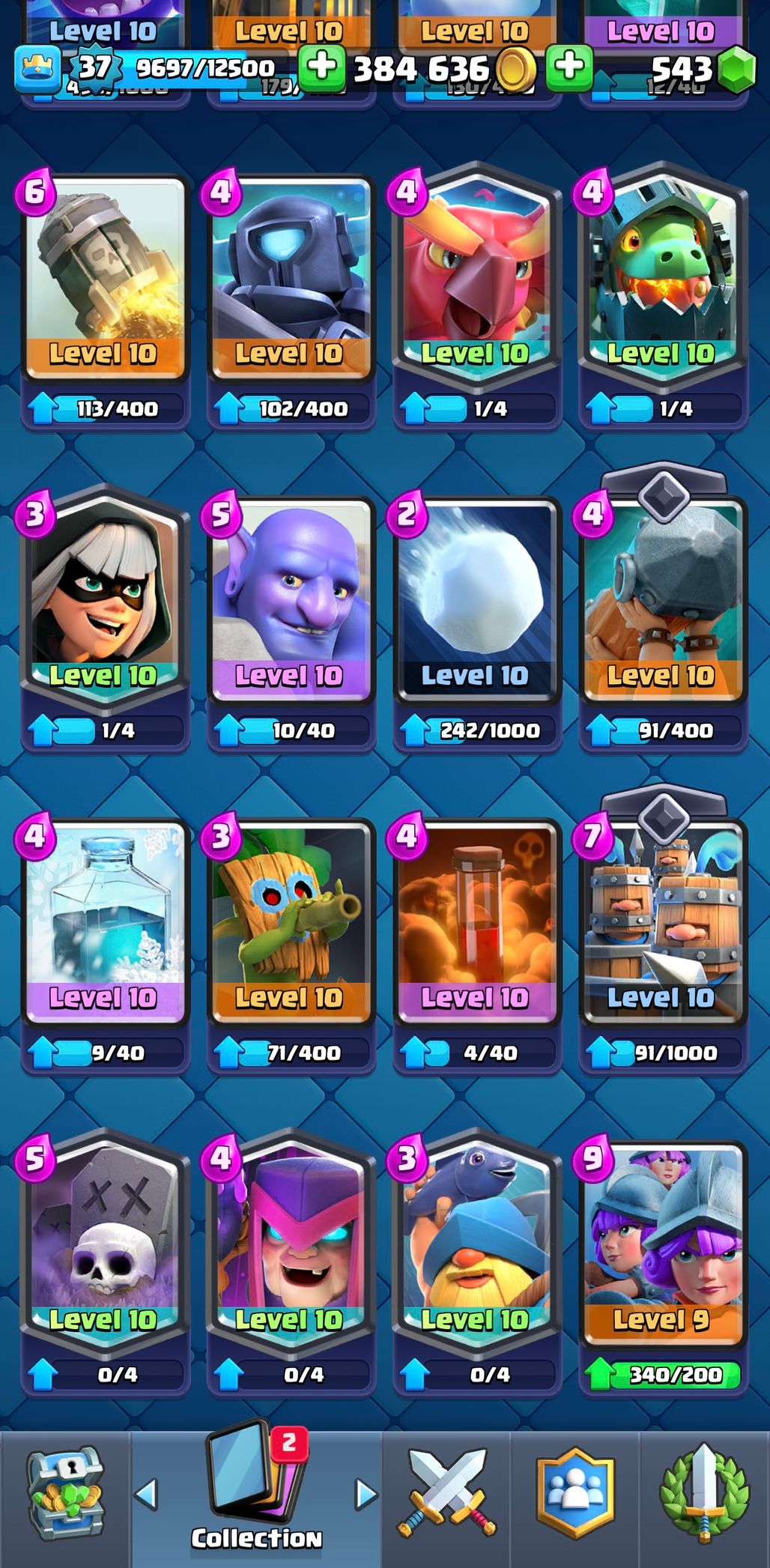Buy gems with the plus button
Screen dimensions: 770x1568
tap(569, 67)
